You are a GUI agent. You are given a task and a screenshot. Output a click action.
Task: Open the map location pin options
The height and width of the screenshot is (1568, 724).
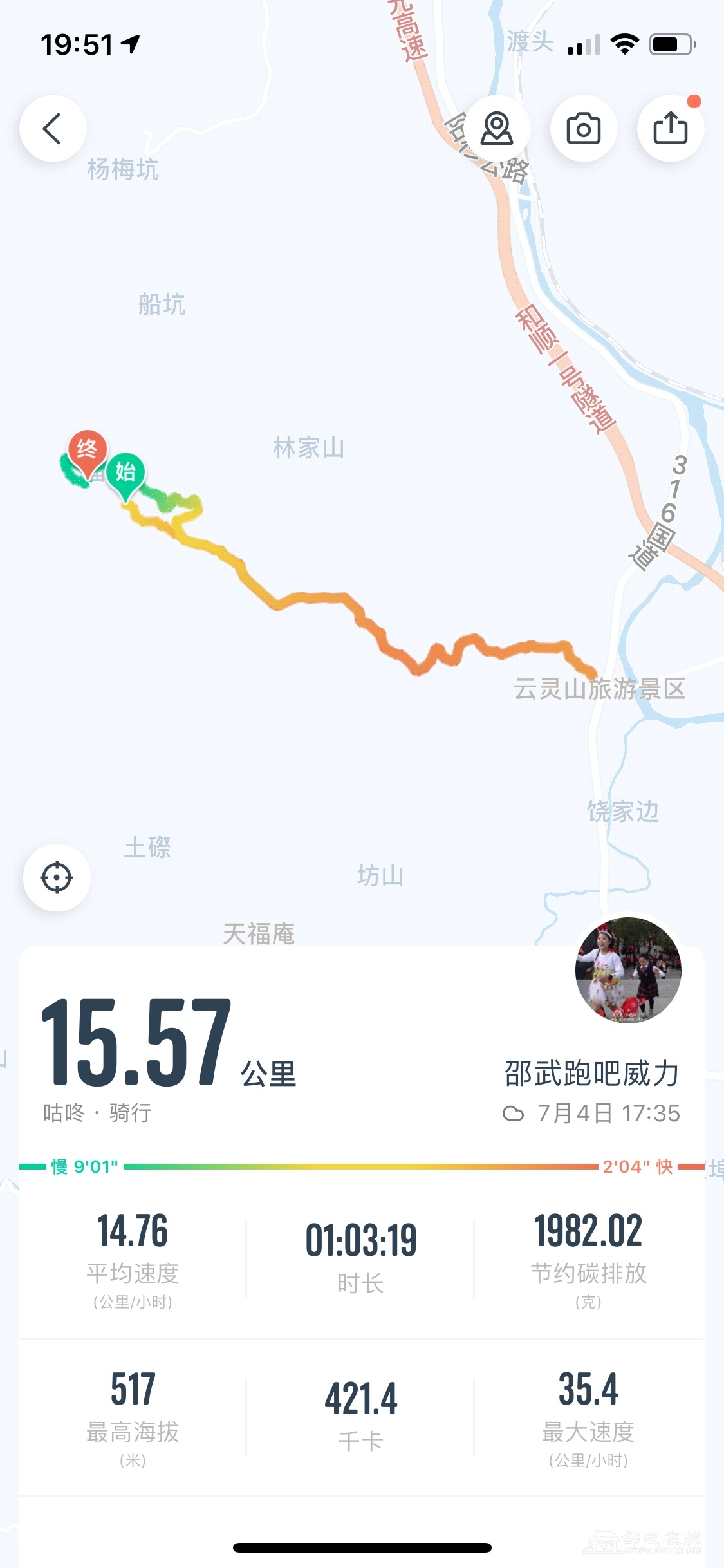(497, 129)
